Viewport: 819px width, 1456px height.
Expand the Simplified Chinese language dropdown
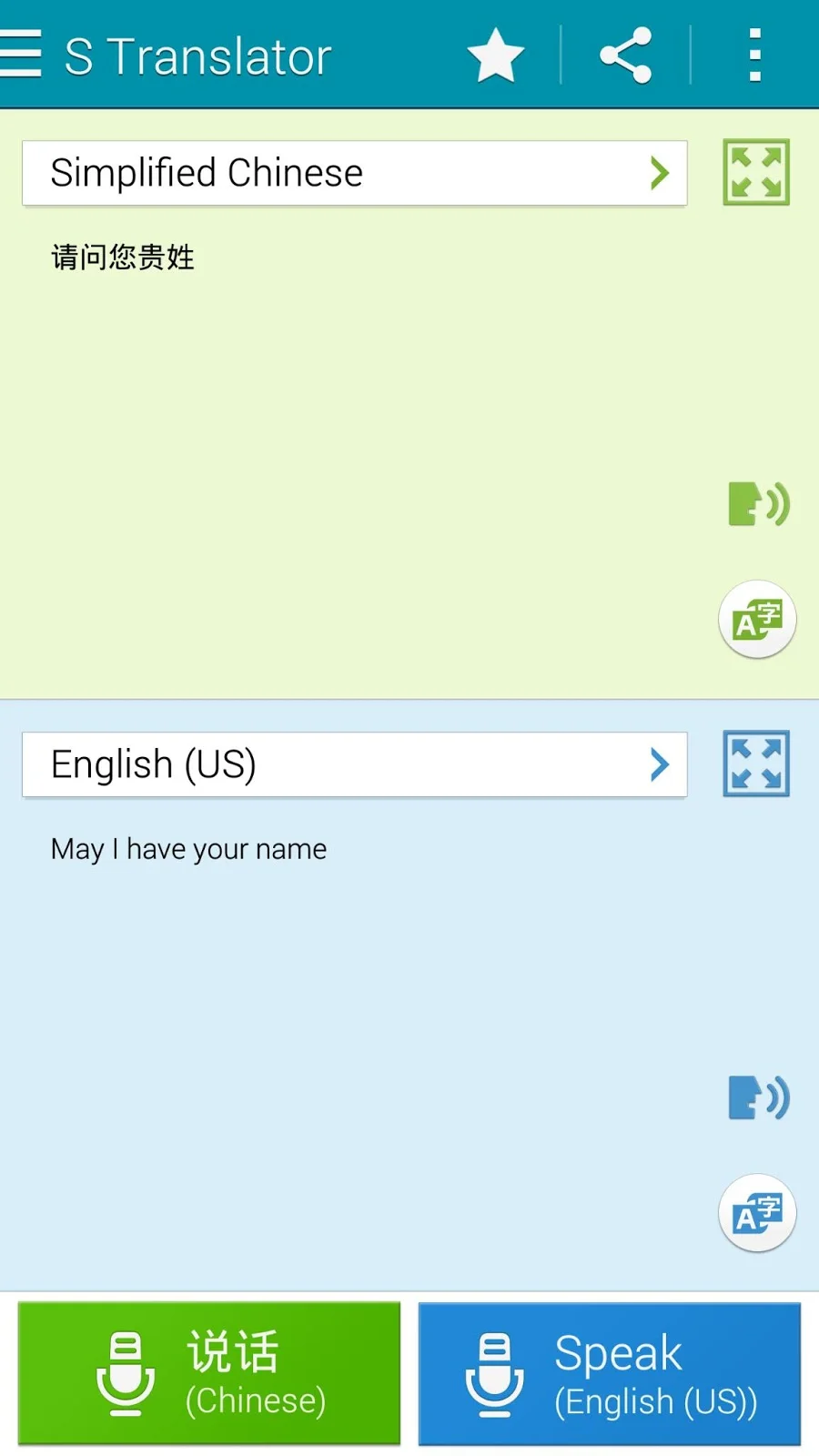click(354, 173)
